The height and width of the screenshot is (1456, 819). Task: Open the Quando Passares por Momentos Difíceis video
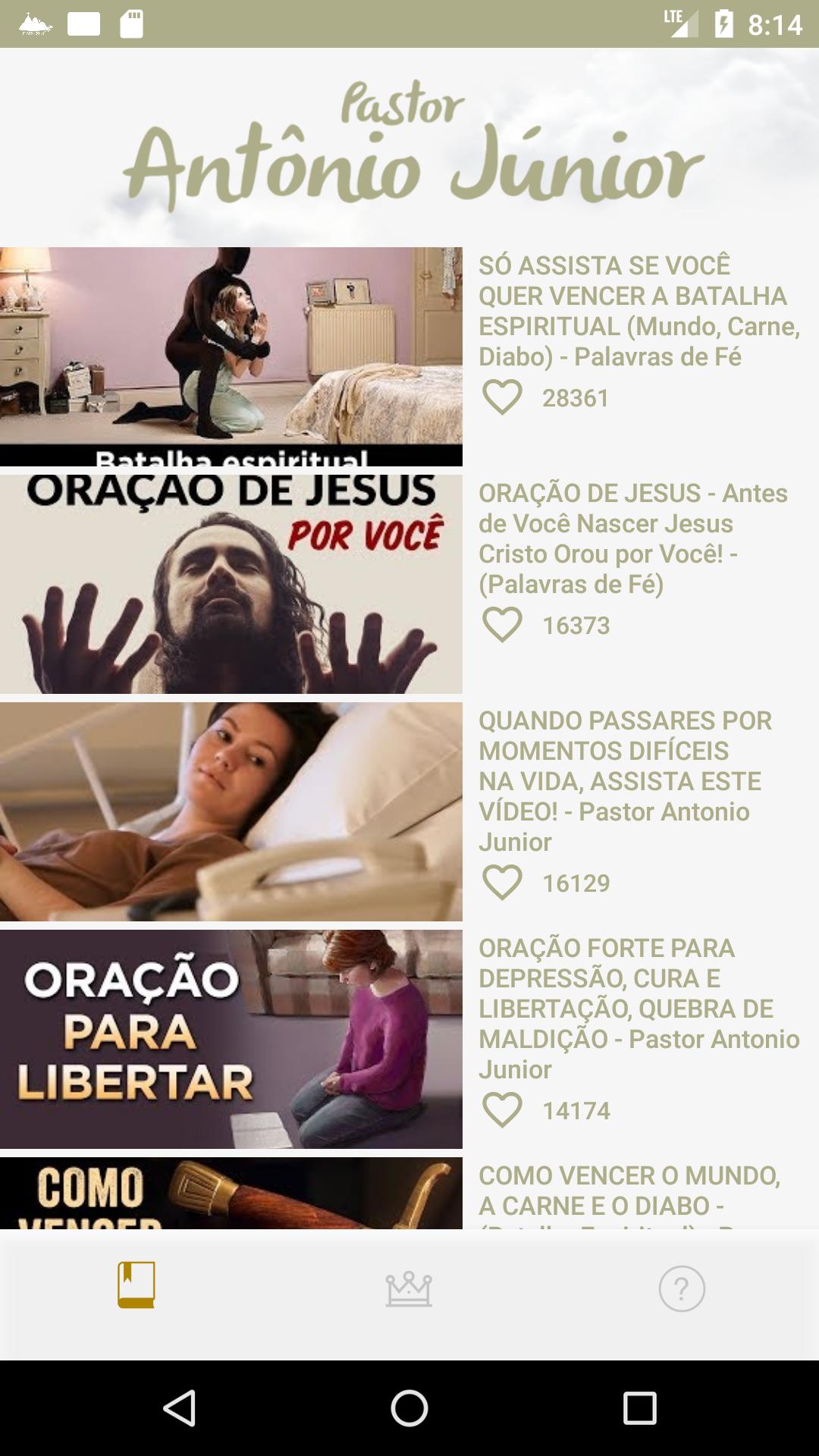[231, 811]
